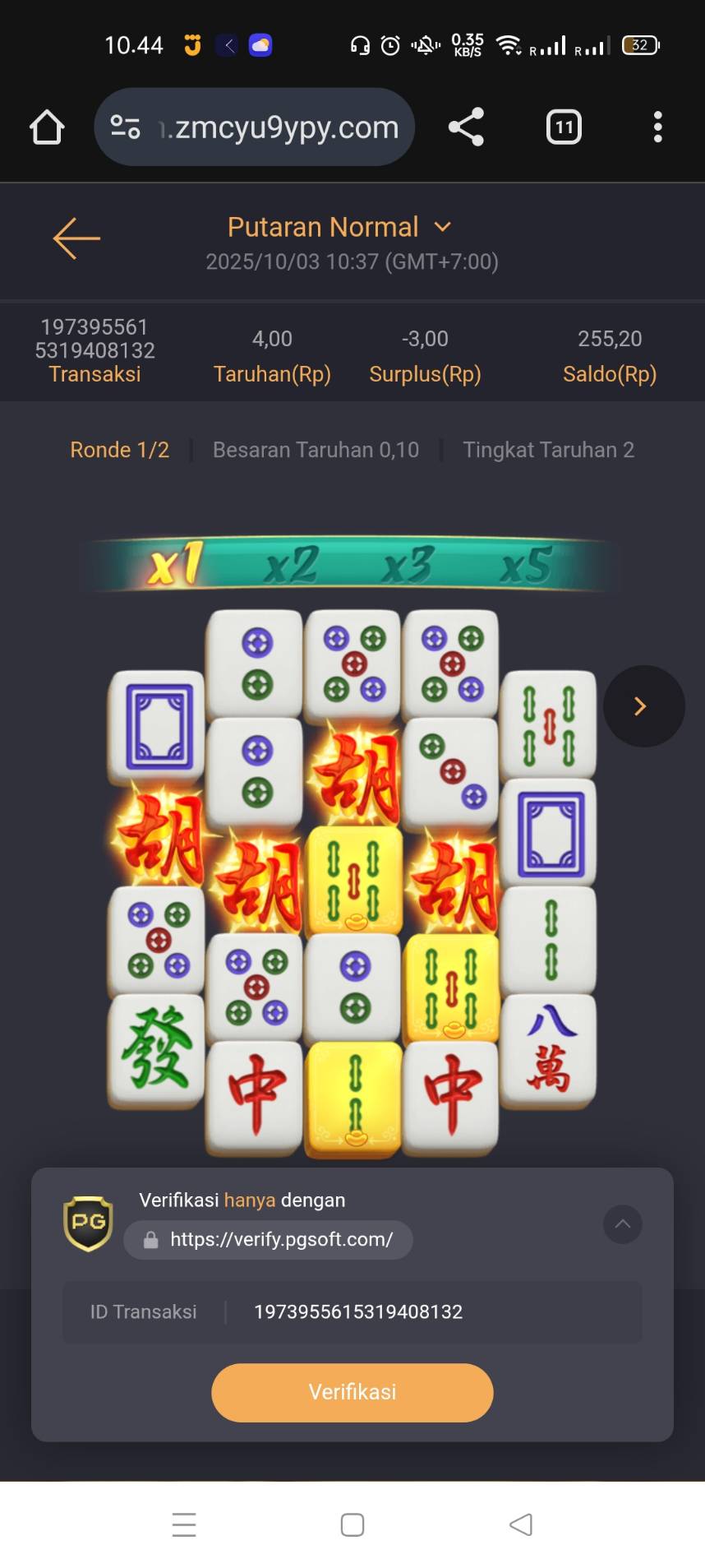Show the next round with the arrow
705x1568 pixels.
pos(643,706)
